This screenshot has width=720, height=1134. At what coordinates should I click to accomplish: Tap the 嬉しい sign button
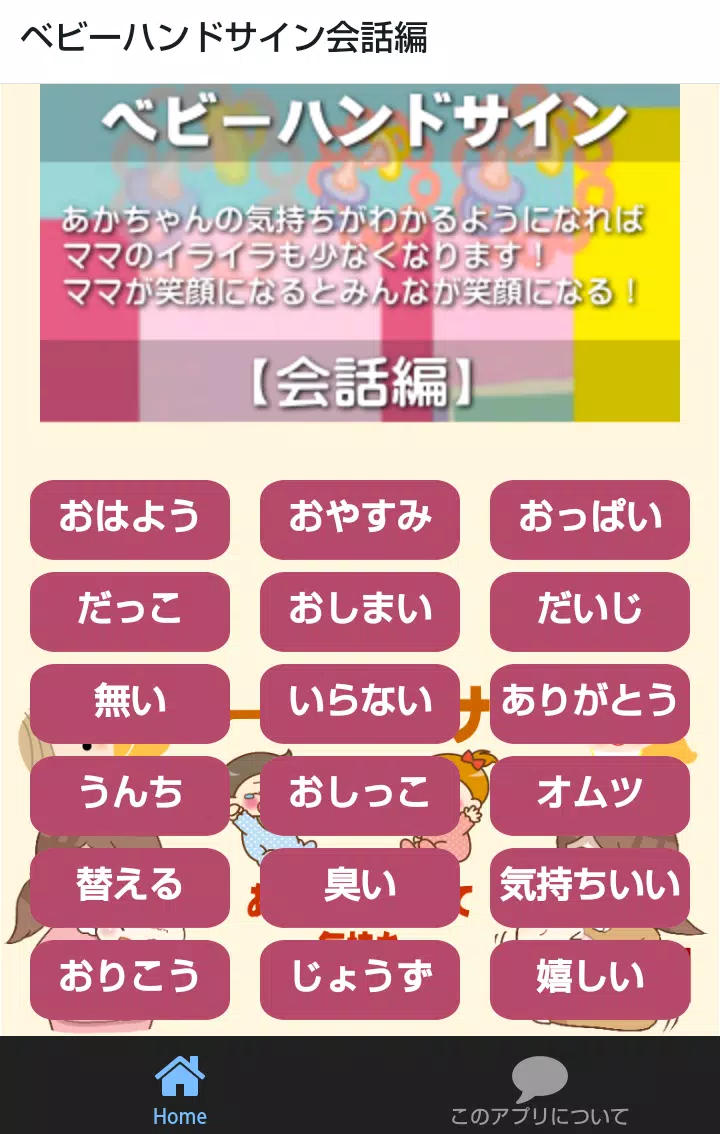pos(589,979)
